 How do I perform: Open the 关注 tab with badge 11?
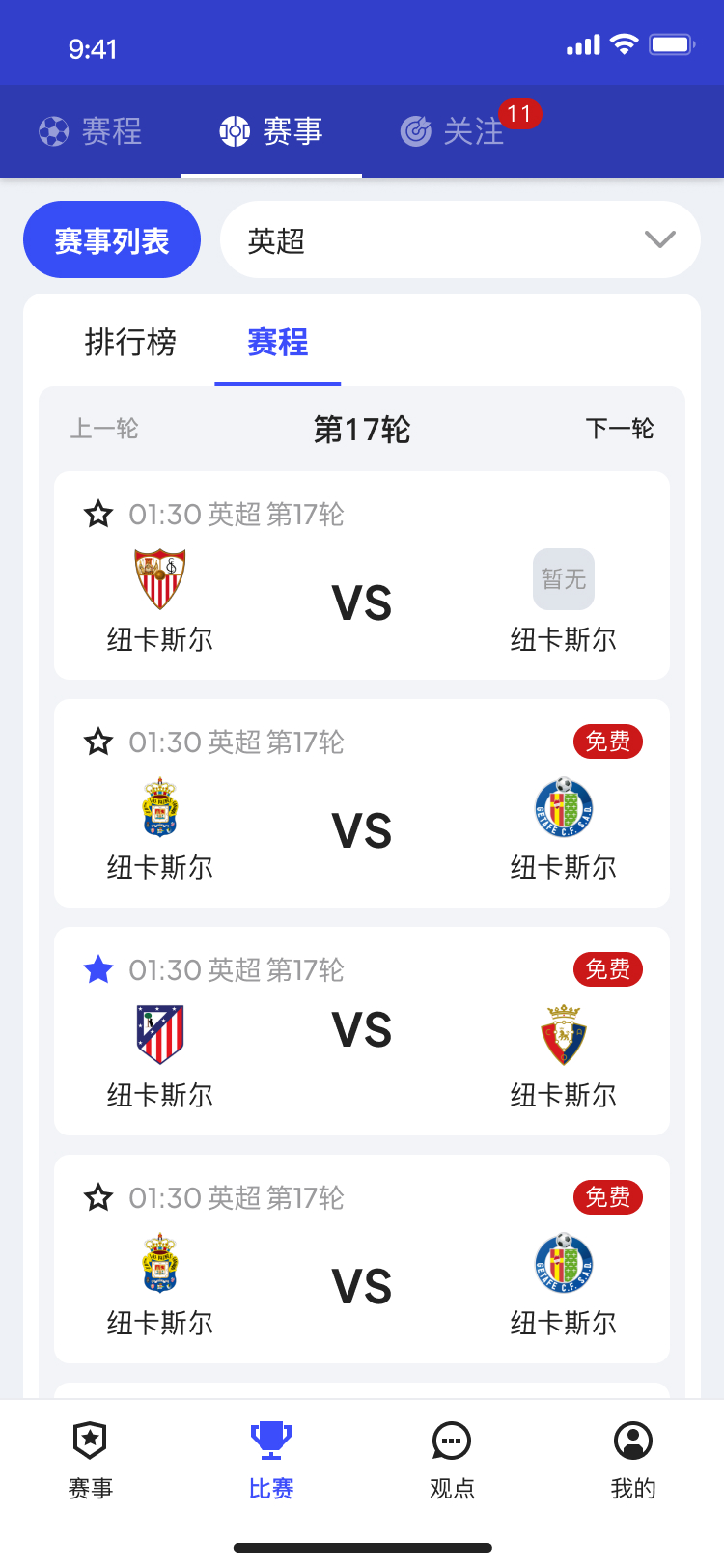click(454, 131)
